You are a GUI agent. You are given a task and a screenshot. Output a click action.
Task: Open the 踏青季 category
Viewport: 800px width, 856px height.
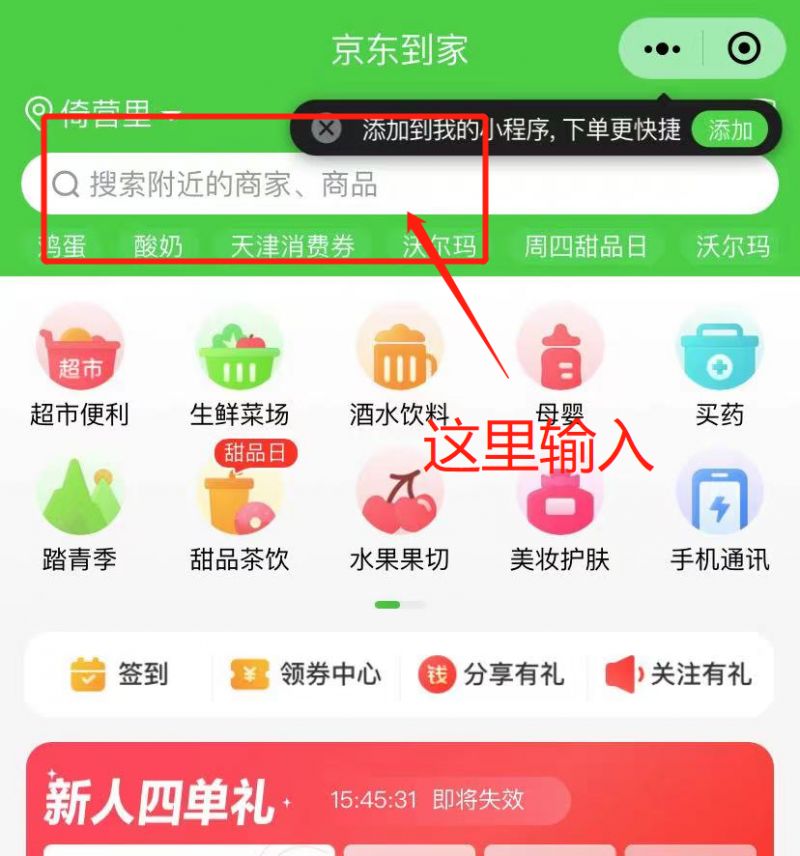coord(80,510)
